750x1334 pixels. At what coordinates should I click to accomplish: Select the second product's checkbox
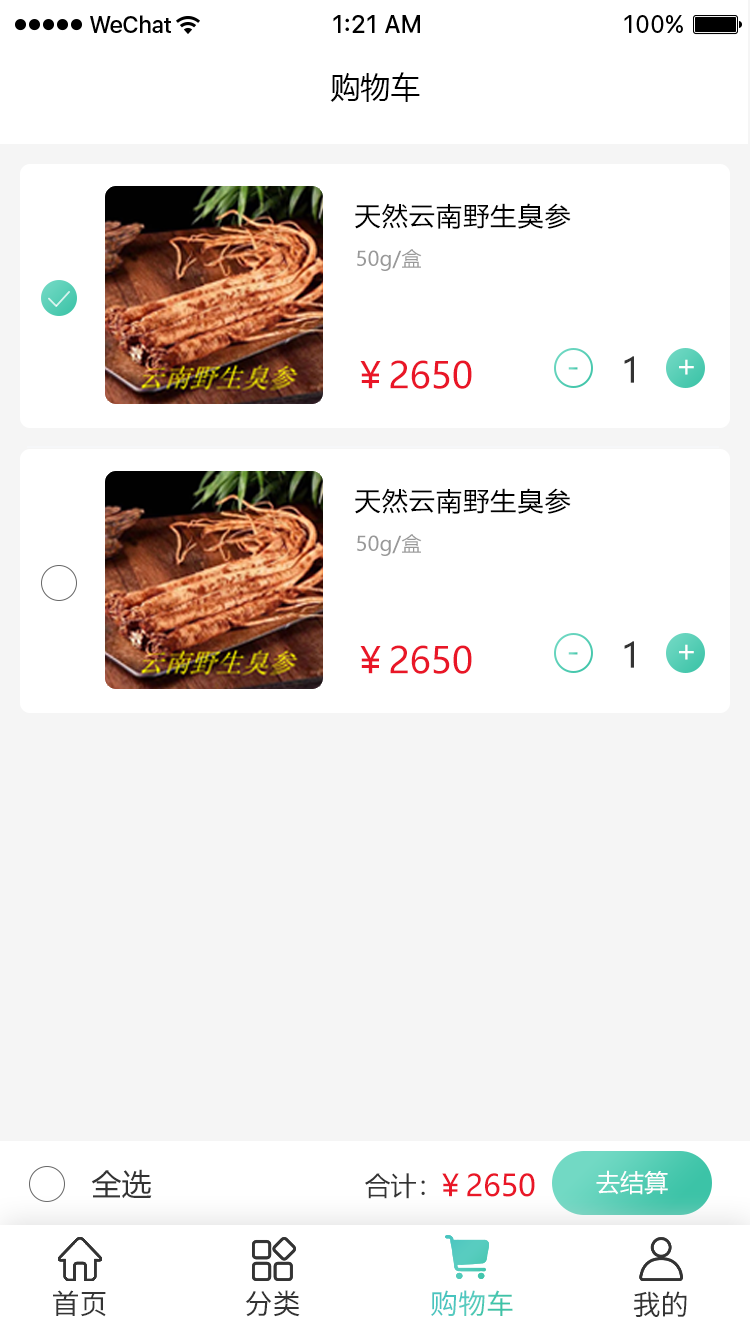[x=58, y=582]
